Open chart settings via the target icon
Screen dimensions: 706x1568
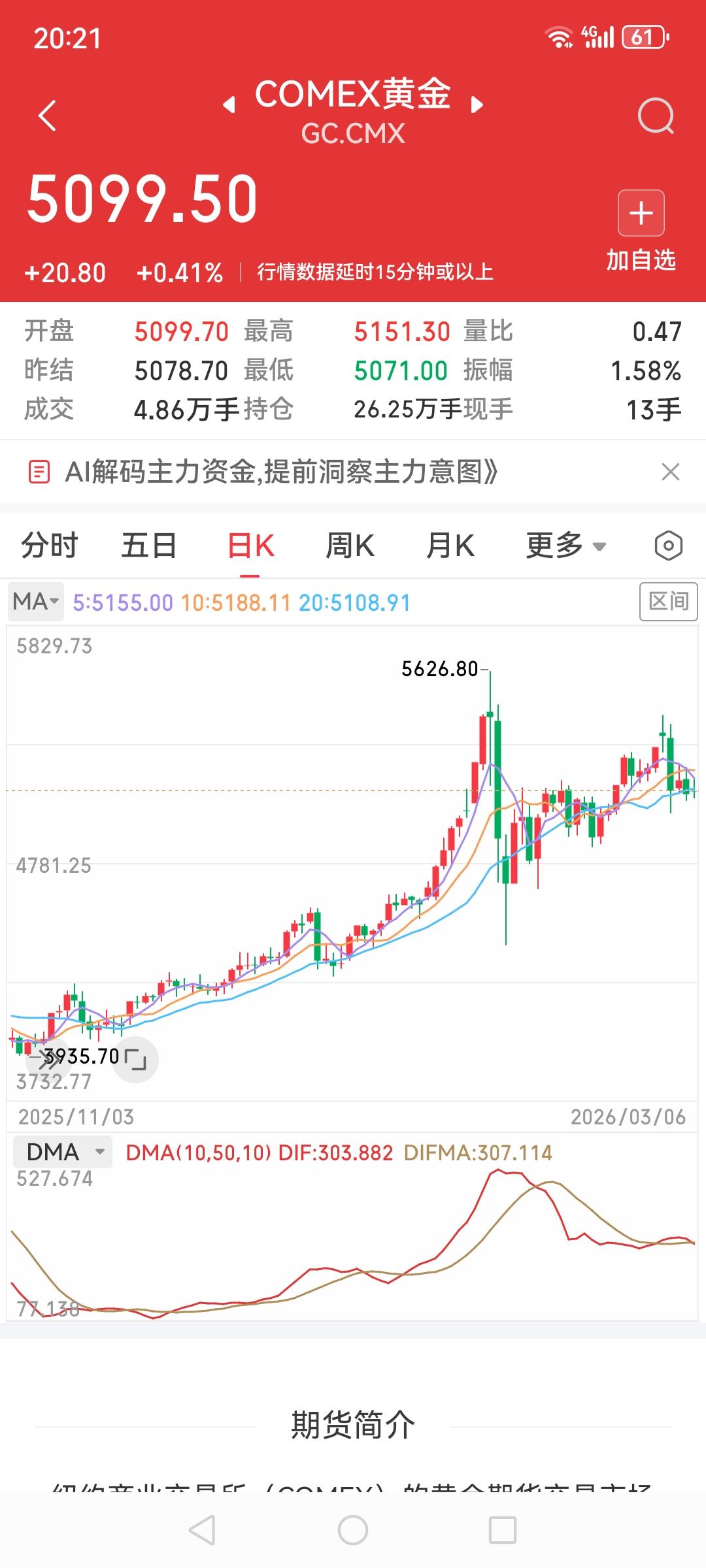pyautogui.click(x=669, y=547)
